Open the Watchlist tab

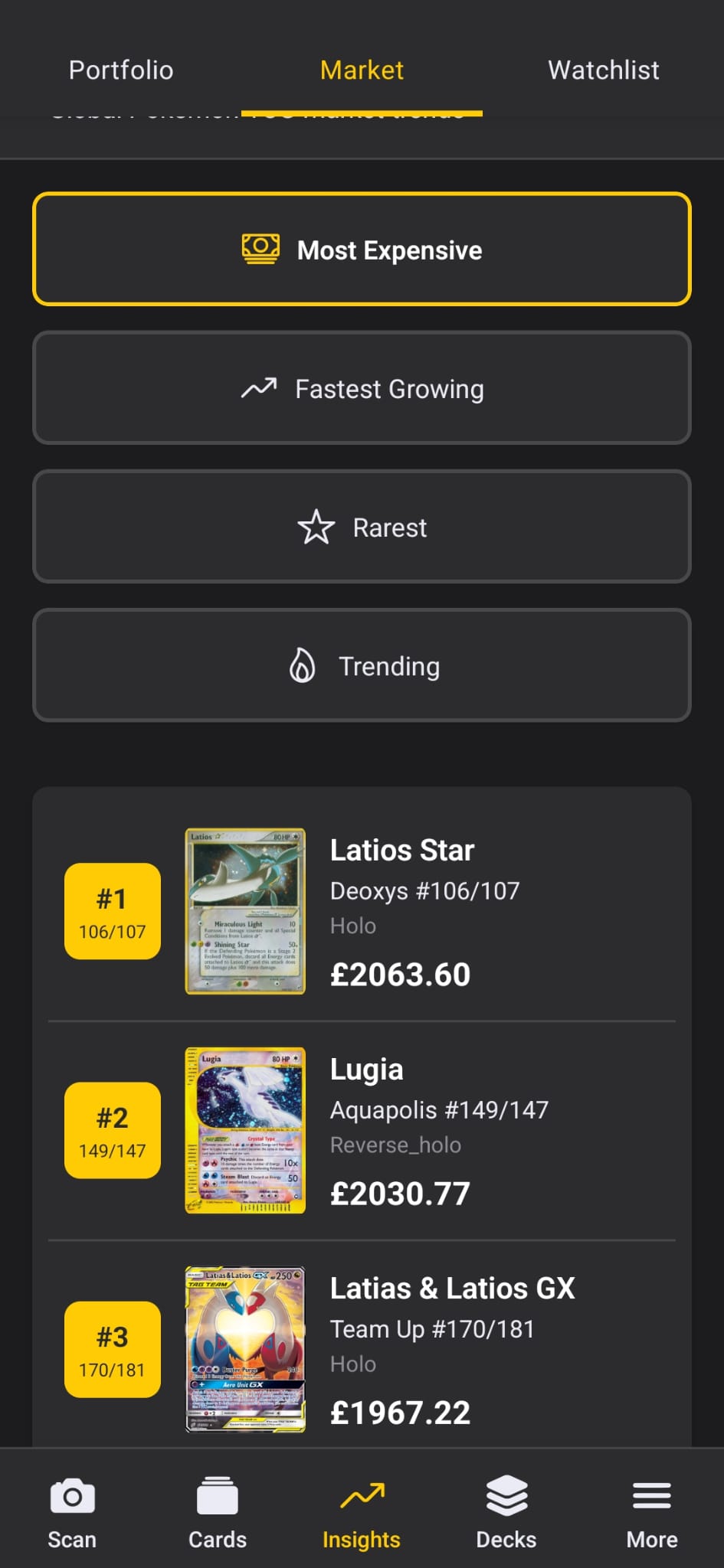[603, 70]
